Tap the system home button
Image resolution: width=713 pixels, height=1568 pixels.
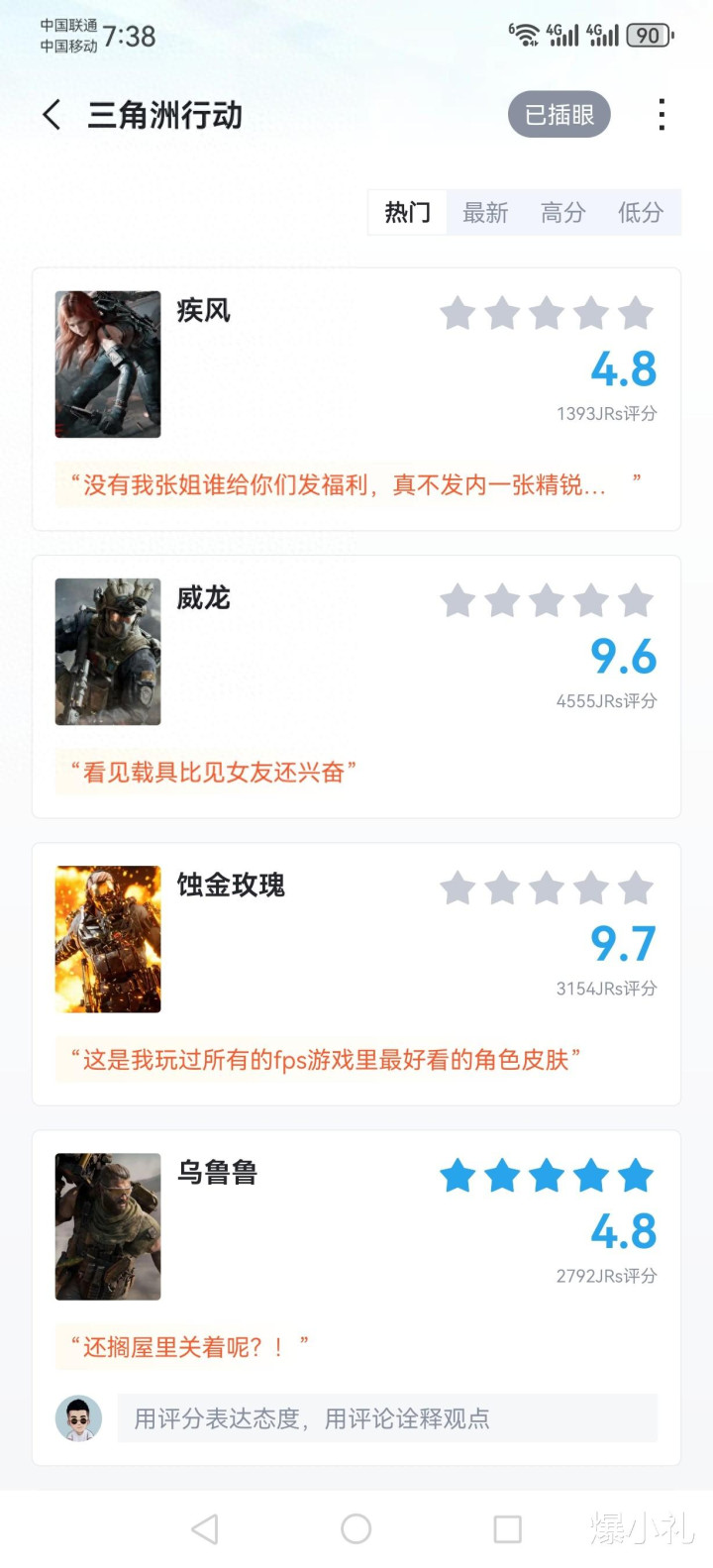point(356,1528)
